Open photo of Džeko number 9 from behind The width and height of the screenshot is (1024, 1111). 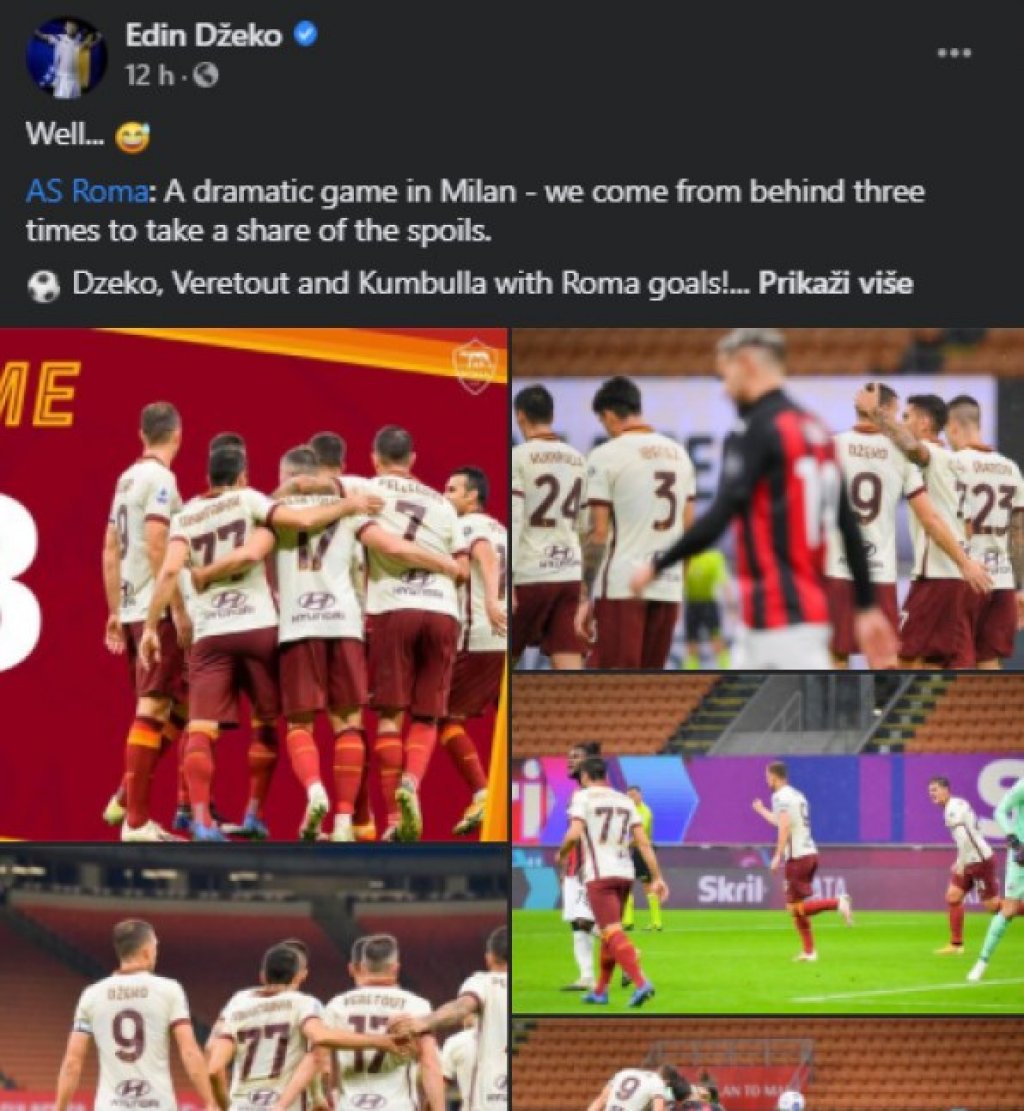pyautogui.click(x=253, y=980)
